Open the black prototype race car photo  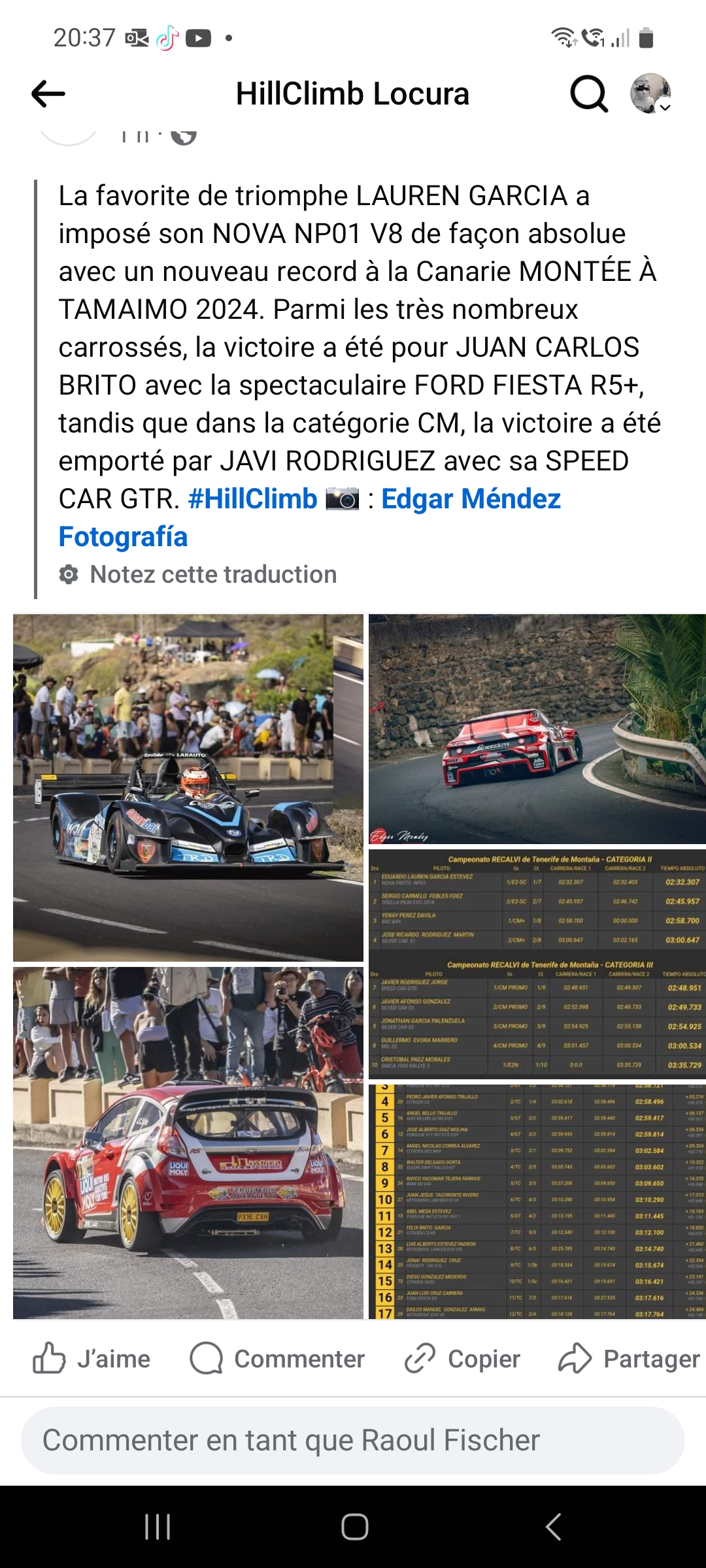click(188, 787)
